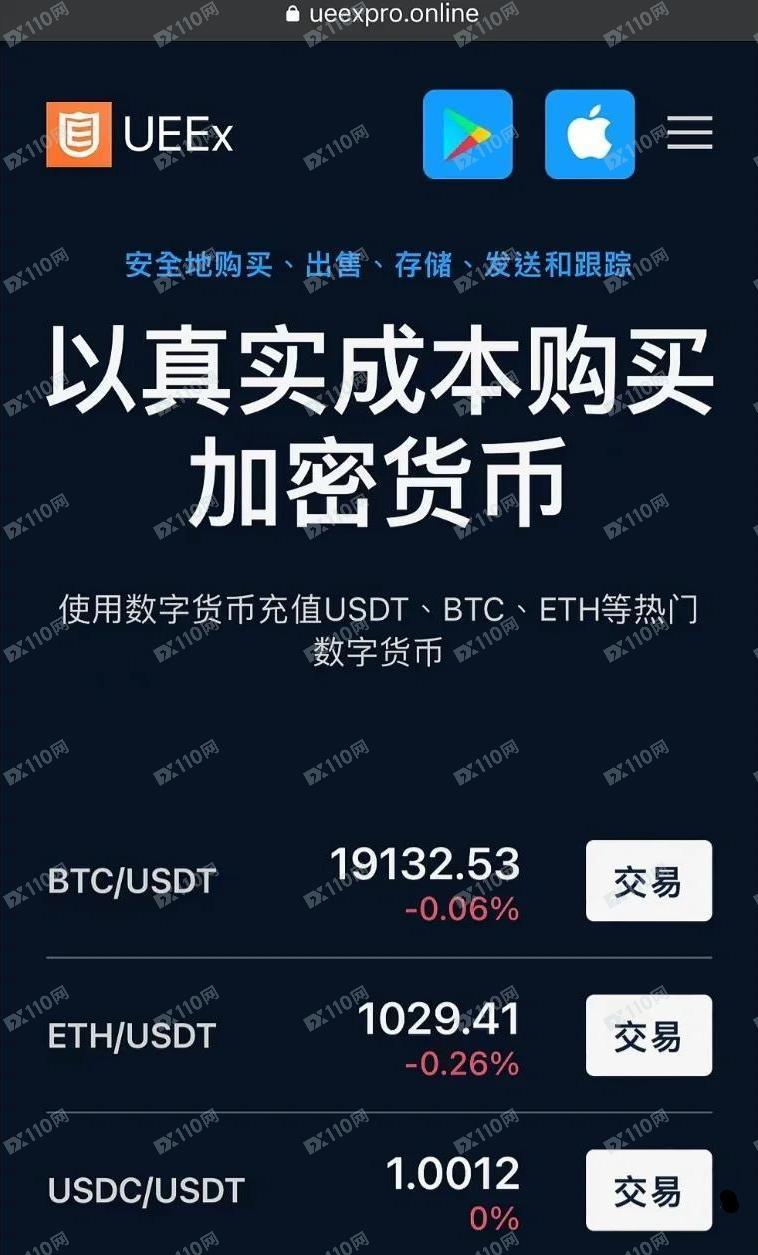Open the Apple App Store download button

coord(589,134)
